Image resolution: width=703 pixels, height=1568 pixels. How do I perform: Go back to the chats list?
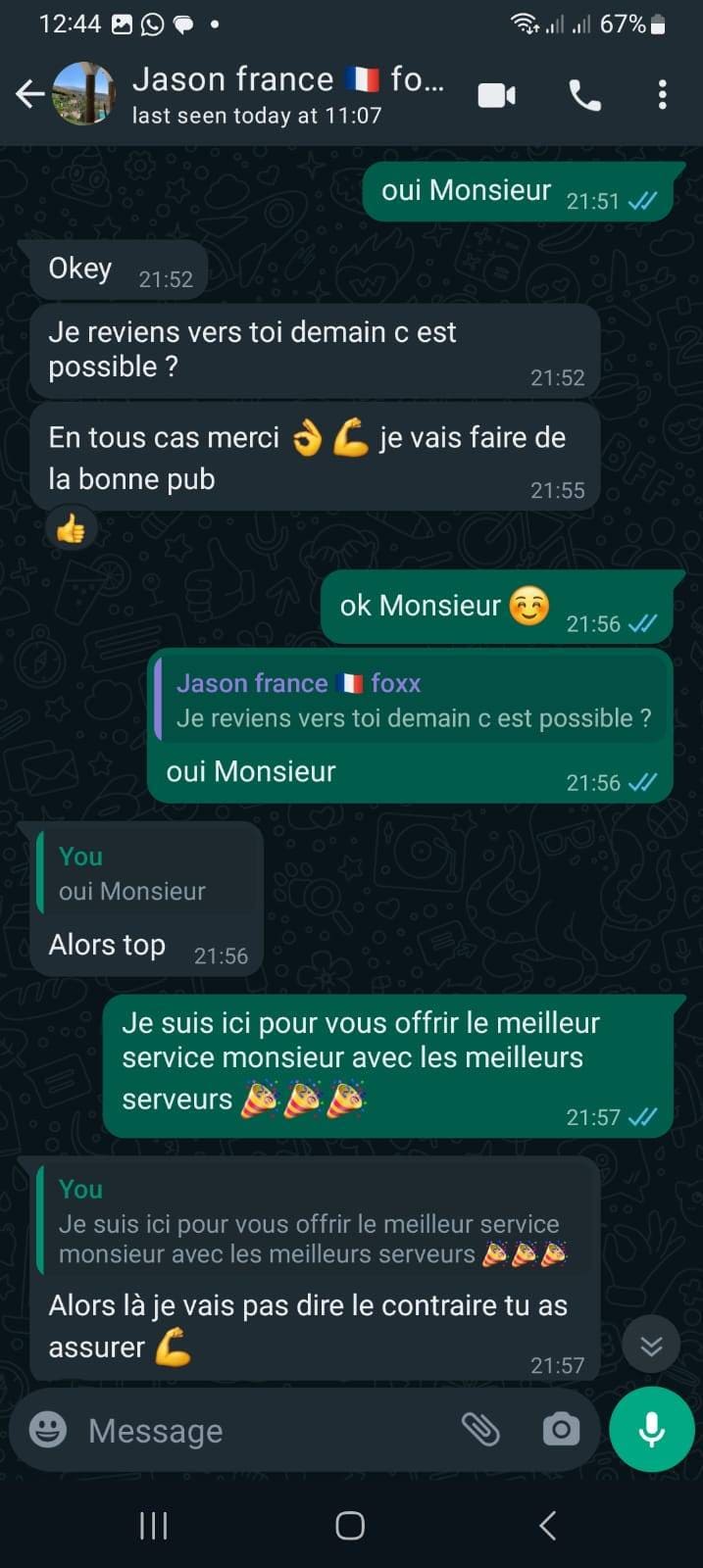click(x=29, y=95)
